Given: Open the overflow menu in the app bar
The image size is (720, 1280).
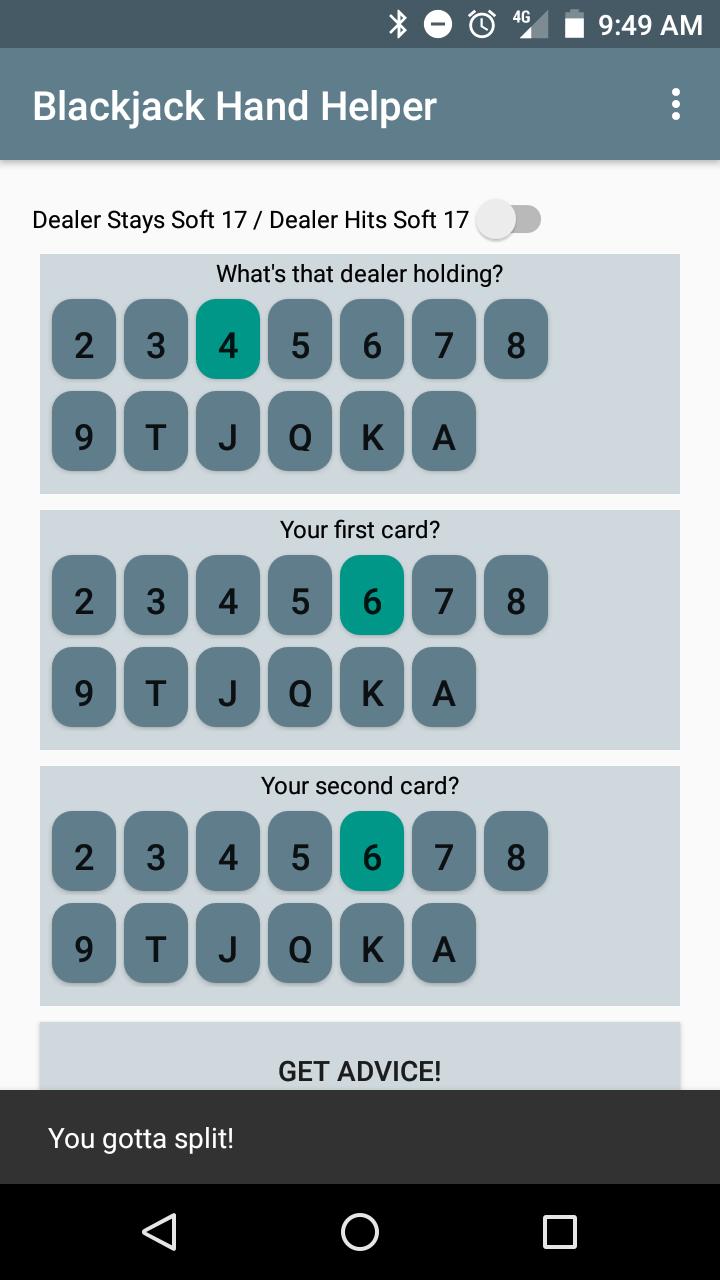Looking at the screenshot, I should (x=676, y=104).
